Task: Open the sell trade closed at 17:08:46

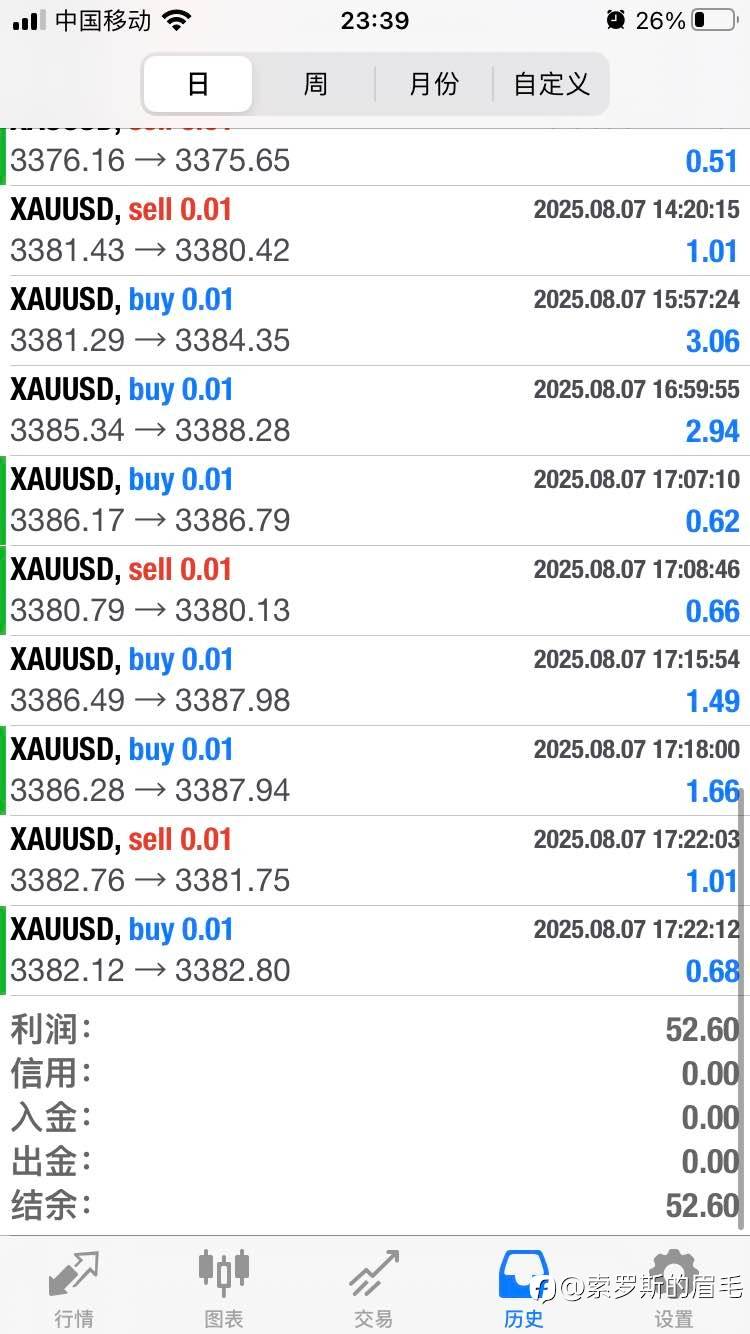Action: point(375,591)
